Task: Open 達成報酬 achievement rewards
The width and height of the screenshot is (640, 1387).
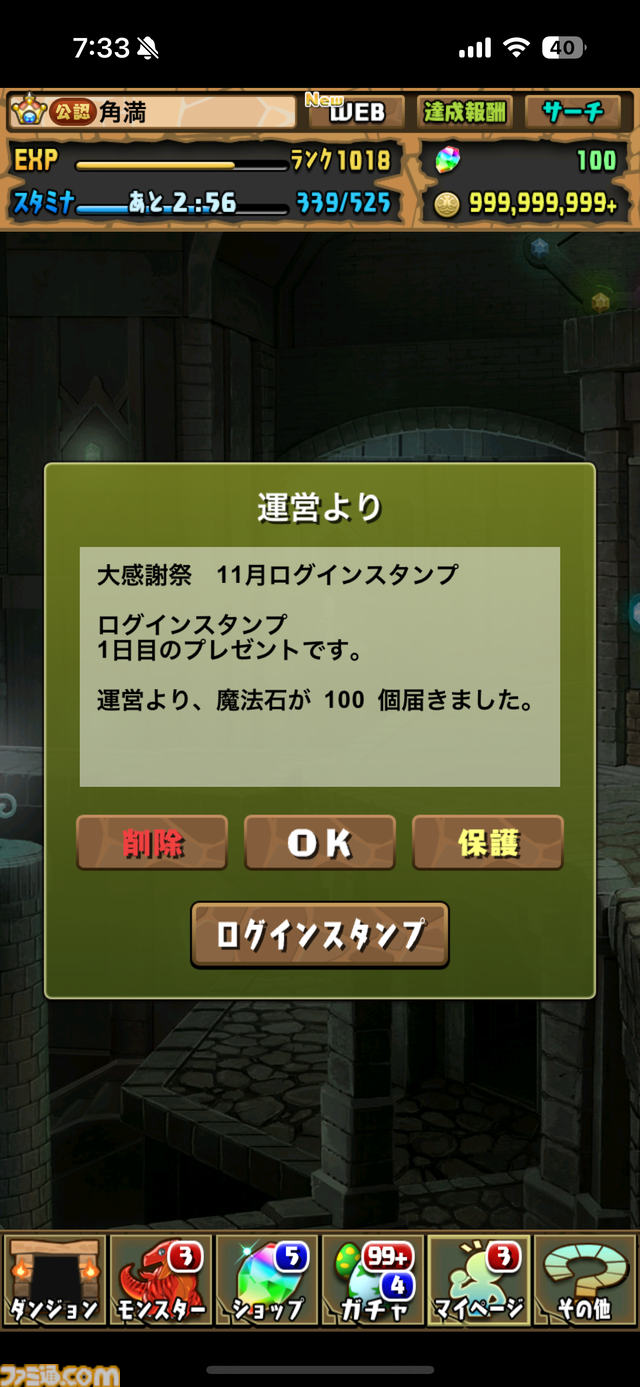Action: [x=464, y=112]
